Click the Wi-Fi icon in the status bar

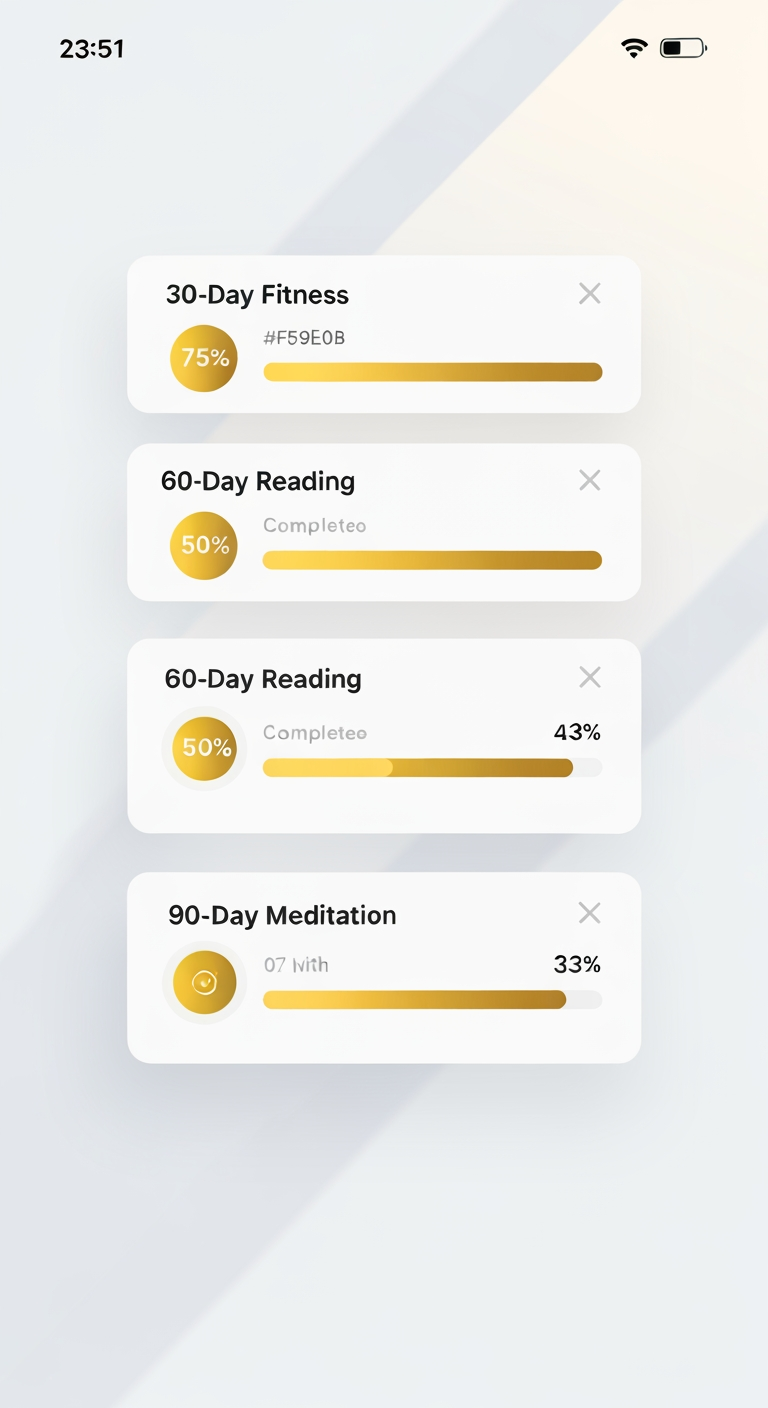(x=633, y=47)
